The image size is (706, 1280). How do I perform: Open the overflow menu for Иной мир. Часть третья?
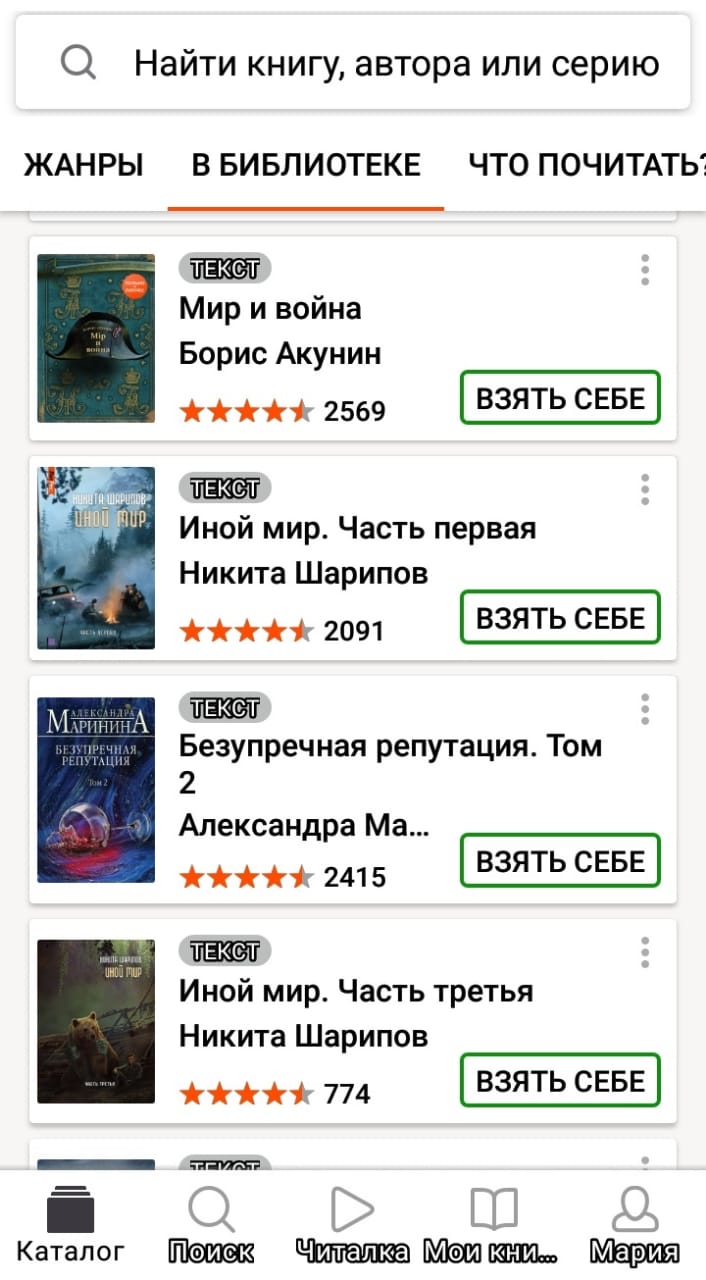point(645,951)
